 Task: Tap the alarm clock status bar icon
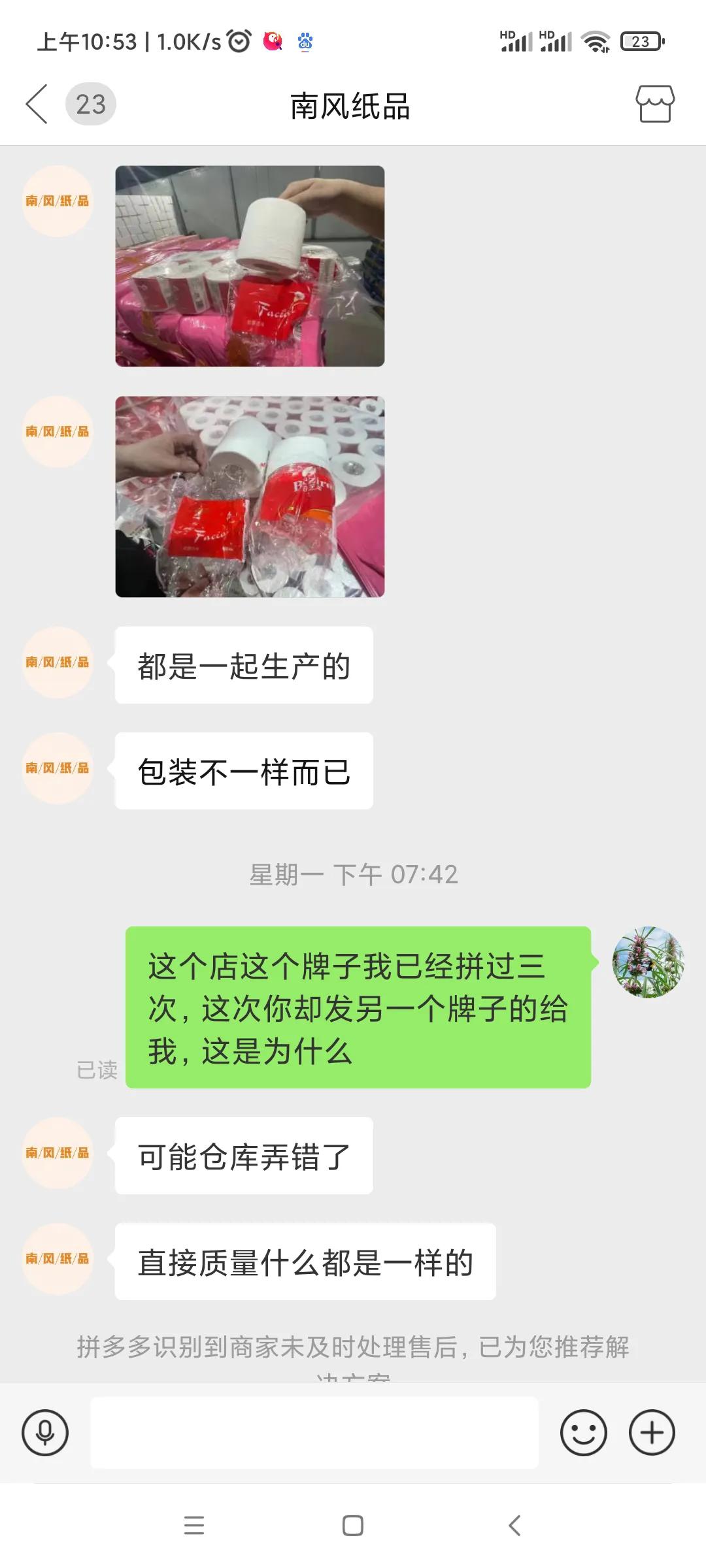(237, 41)
